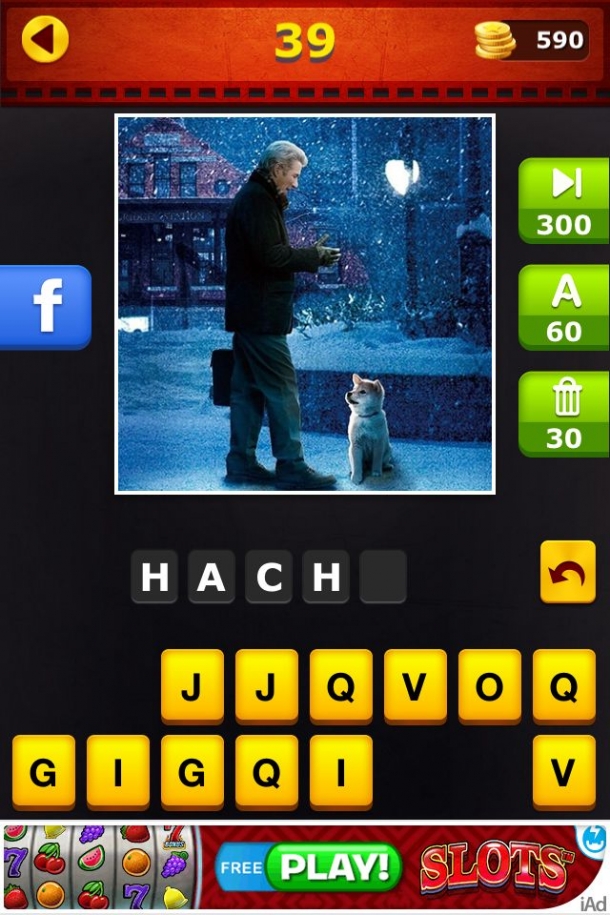Open the coin balance shop
The width and height of the screenshot is (610, 915).
[532, 40]
